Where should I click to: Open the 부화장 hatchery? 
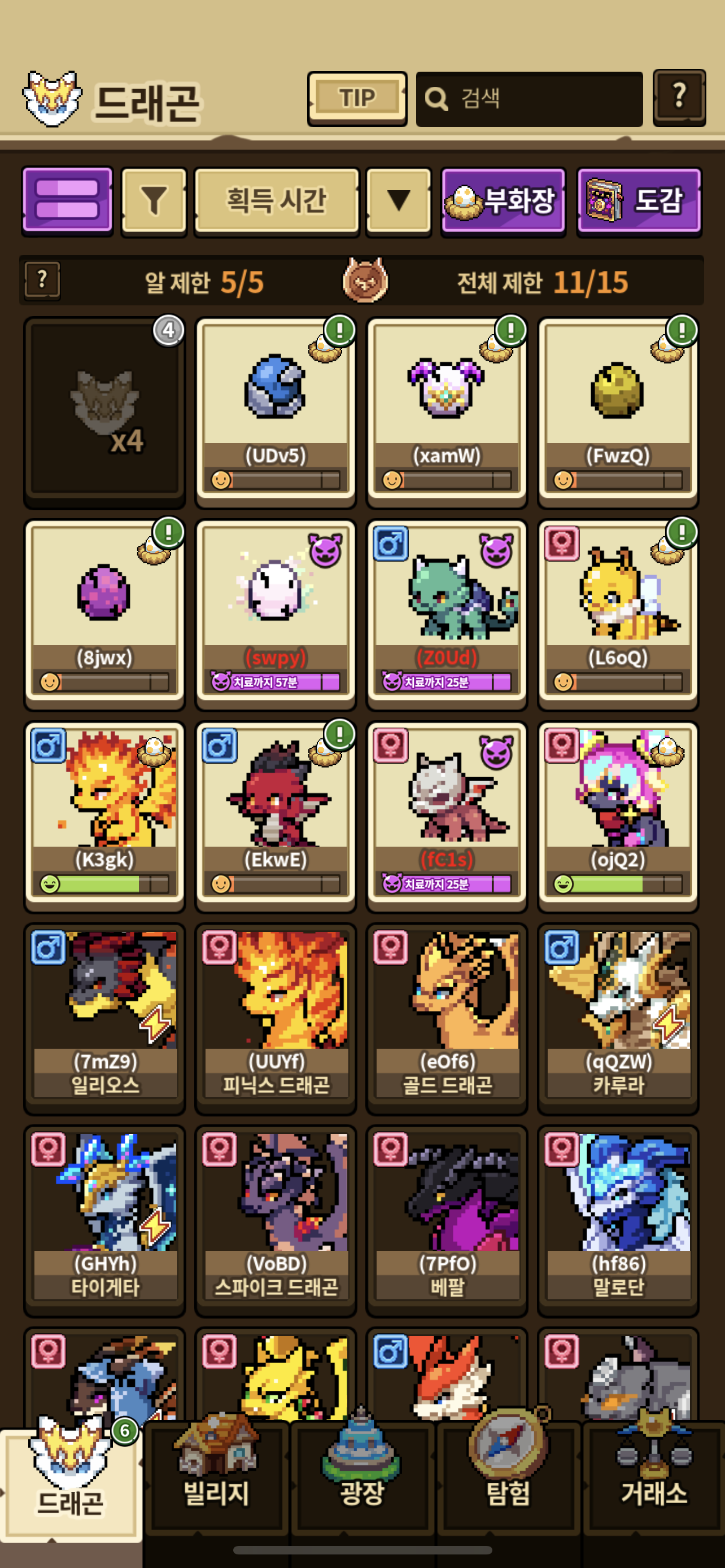tap(504, 202)
